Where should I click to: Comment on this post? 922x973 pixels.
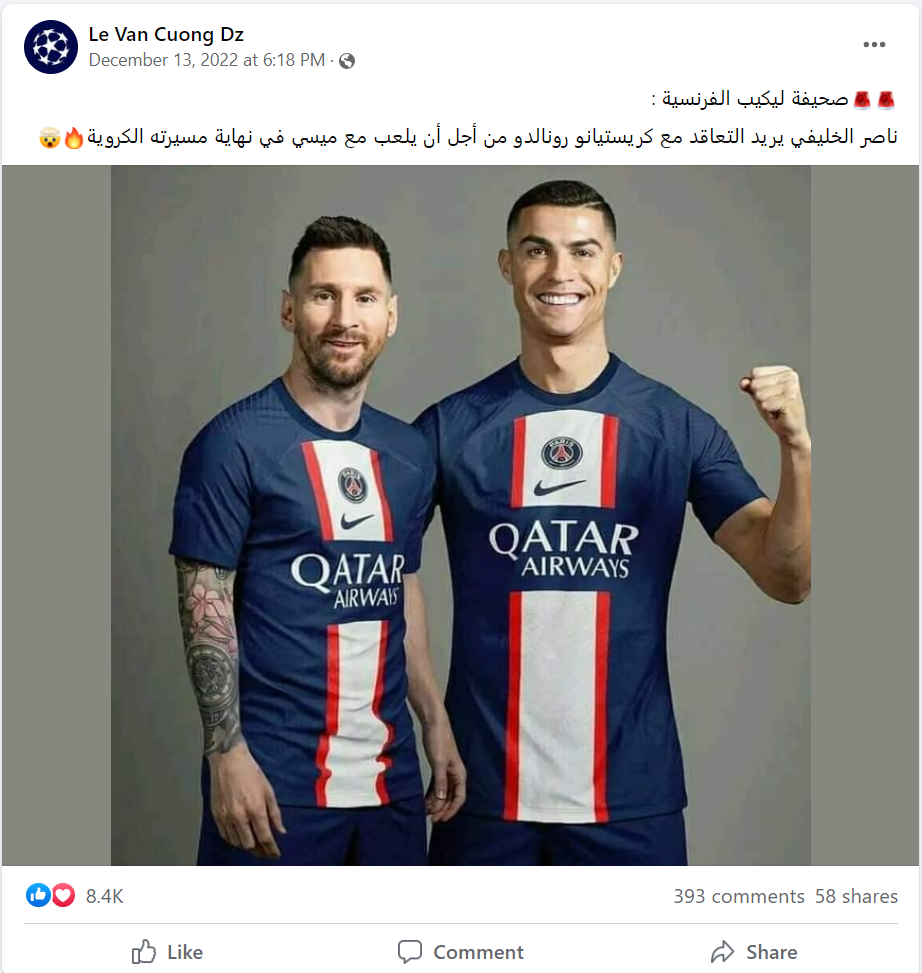[x=460, y=952]
